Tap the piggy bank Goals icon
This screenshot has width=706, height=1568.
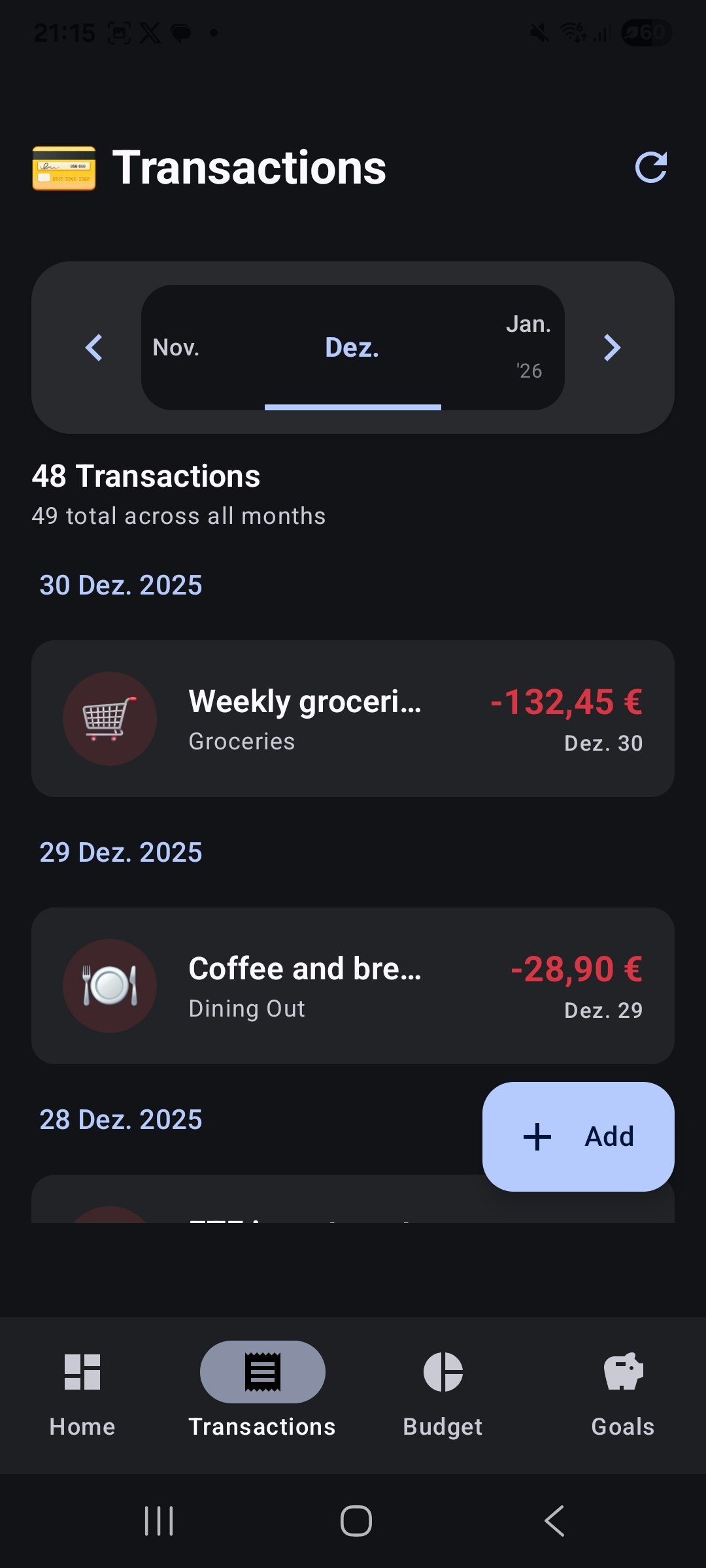pos(622,1372)
